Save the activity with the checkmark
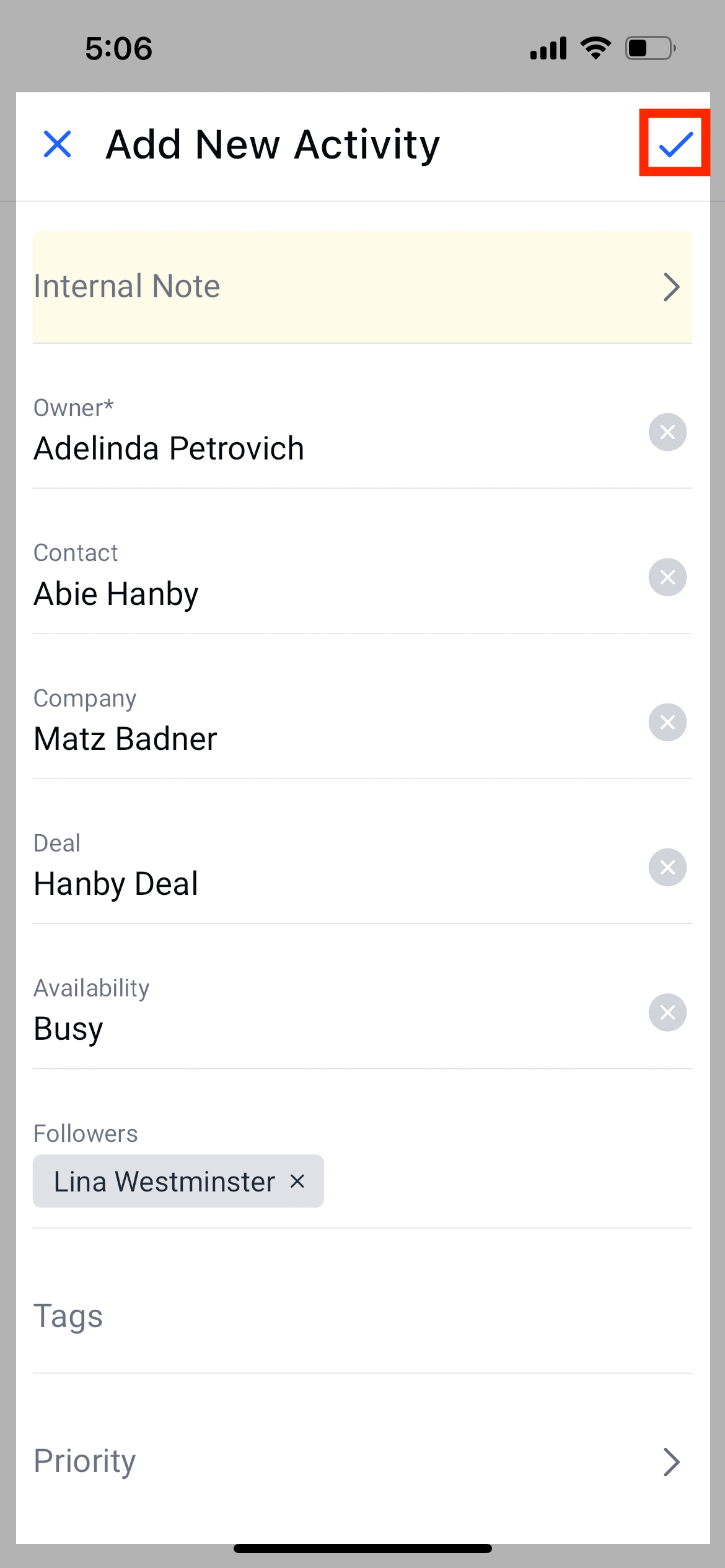Image resolution: width=725 pixels, height=1568 pixels. coord(675,143)
